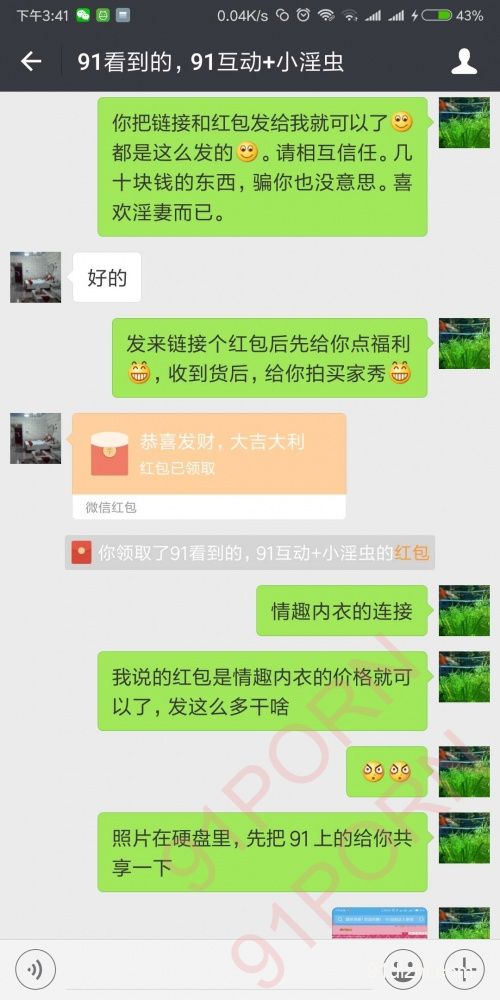Viewport: 500px width, 1000px height.
Task: Go back from this chat
Action: pos(31,62)
